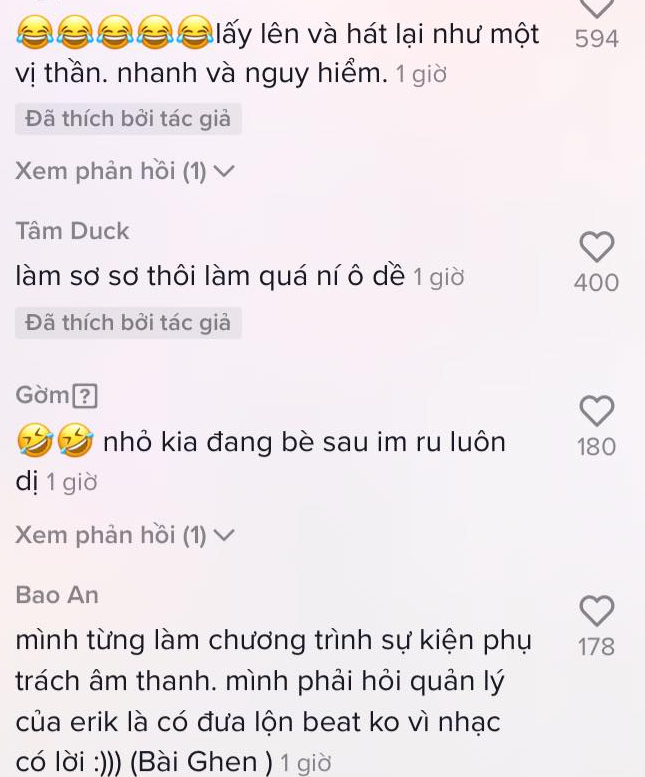Like the comment with 594 likes
Image resolution: width=645 pixels, height=777 pixels.
coord(597,8)
